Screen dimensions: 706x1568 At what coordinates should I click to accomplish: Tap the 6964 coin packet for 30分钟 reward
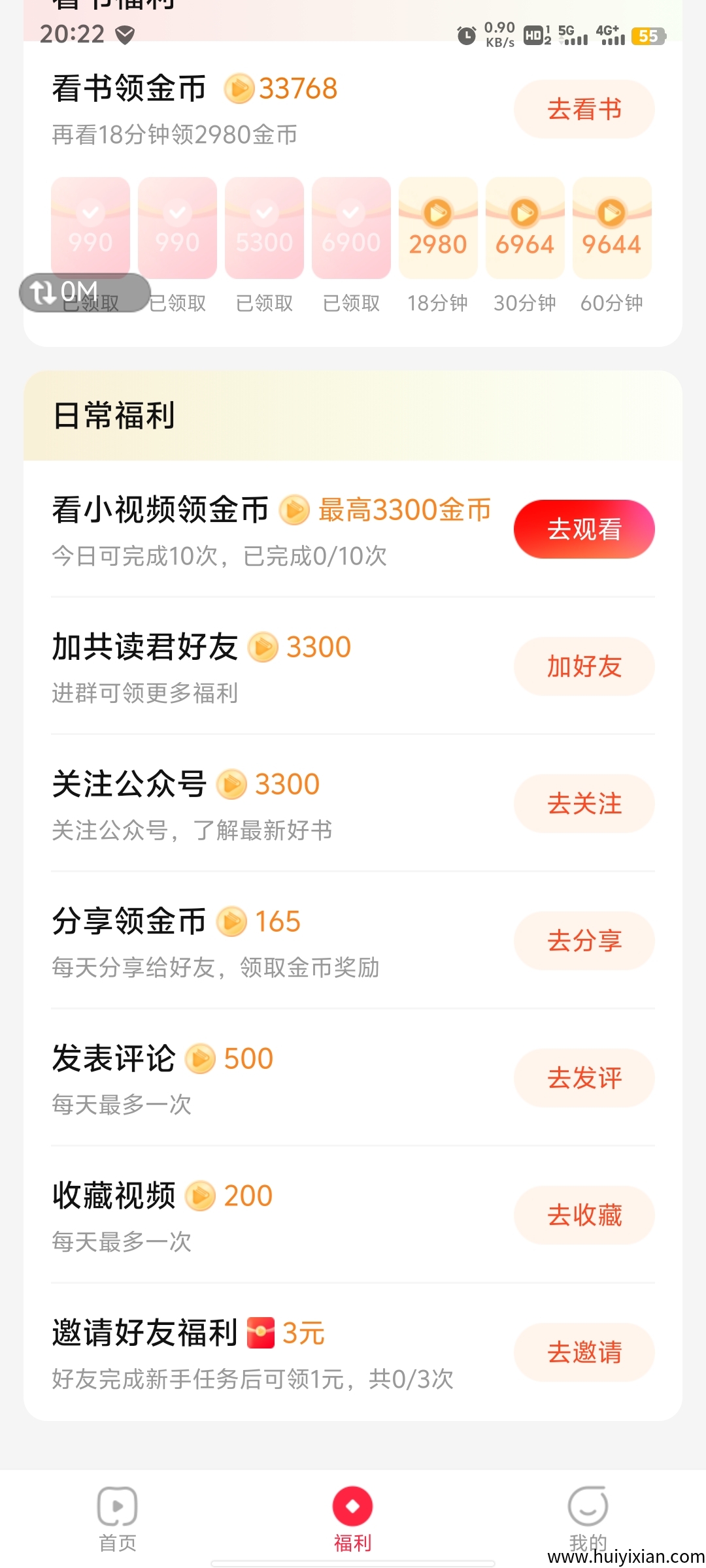[524, 227]
